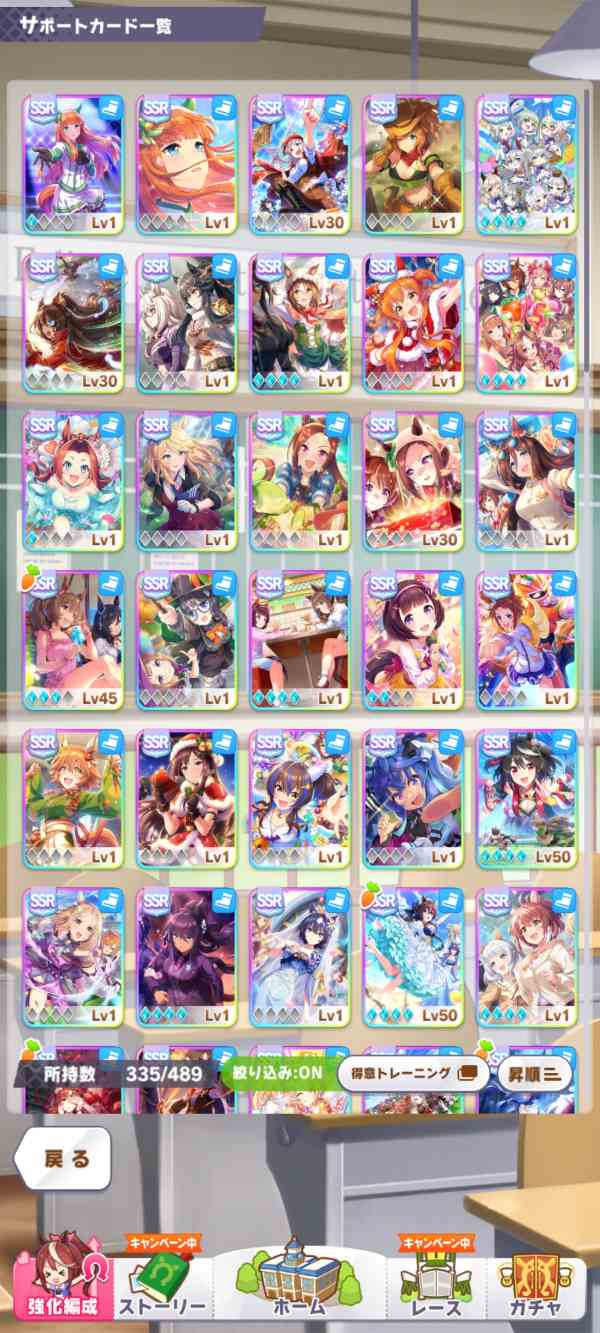This screenshot has height=1333, width=600.
Task: Open the first SSR card in the top row
Action: [73, 163]
